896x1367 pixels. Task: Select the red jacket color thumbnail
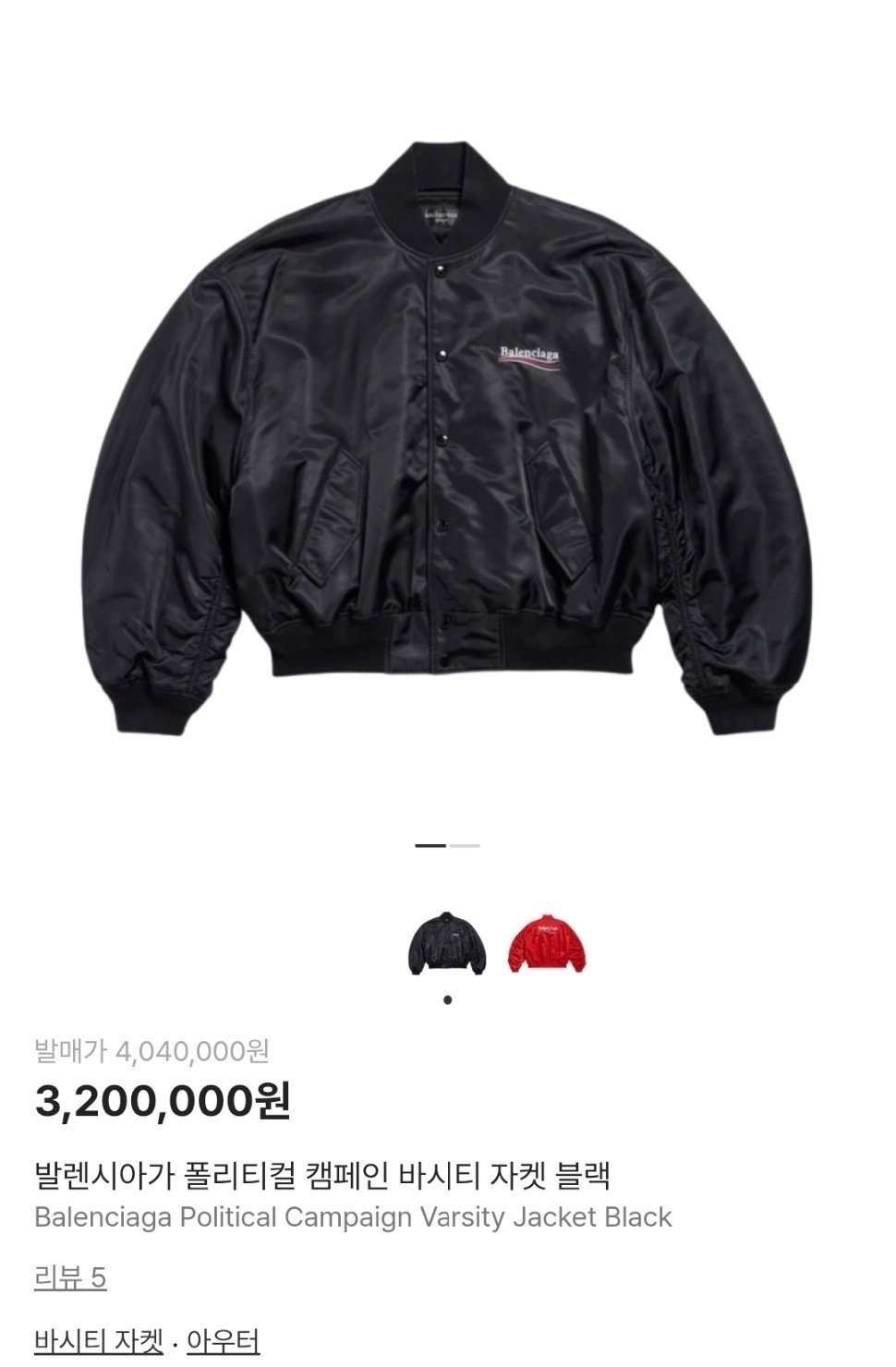tap(547, 942)
